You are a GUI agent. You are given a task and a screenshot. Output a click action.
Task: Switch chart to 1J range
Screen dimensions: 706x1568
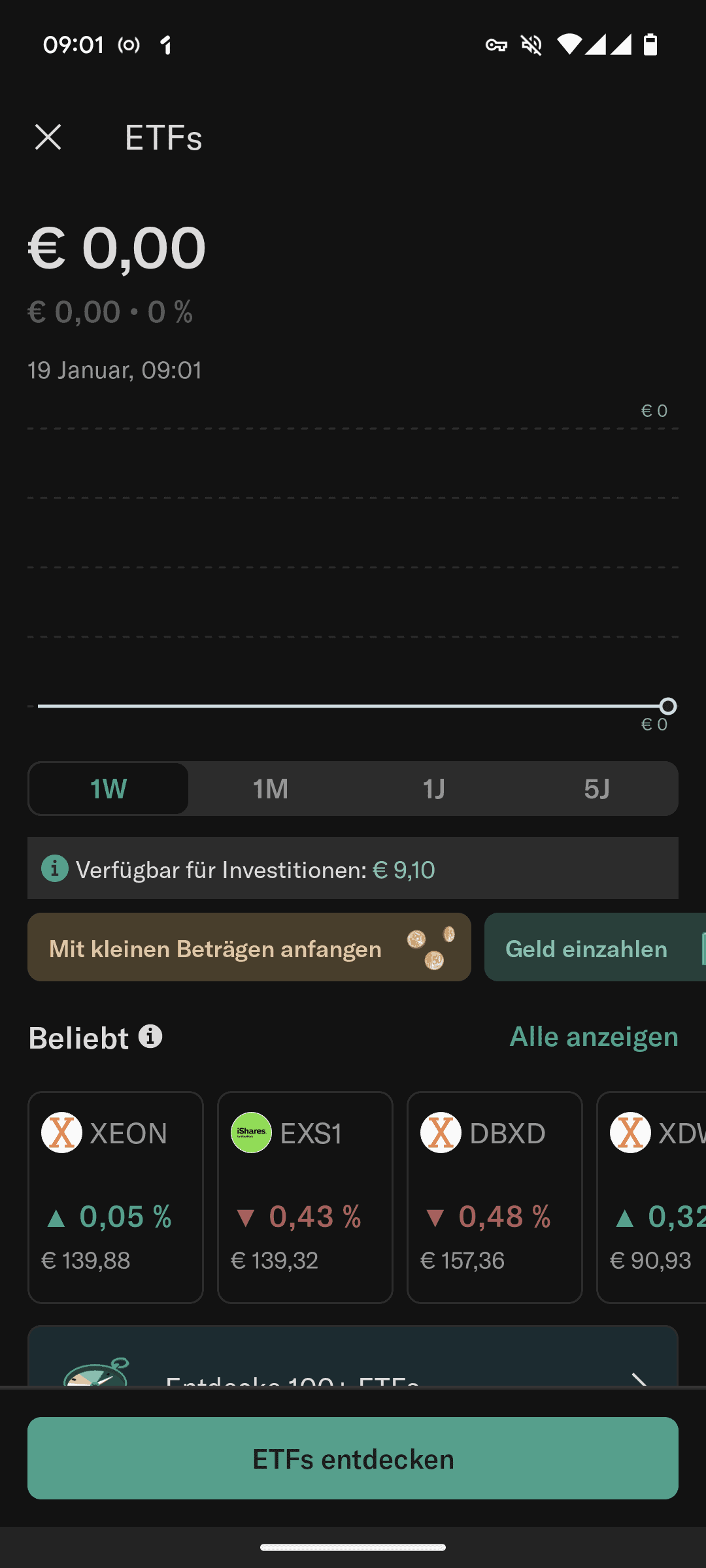point(433,789)
